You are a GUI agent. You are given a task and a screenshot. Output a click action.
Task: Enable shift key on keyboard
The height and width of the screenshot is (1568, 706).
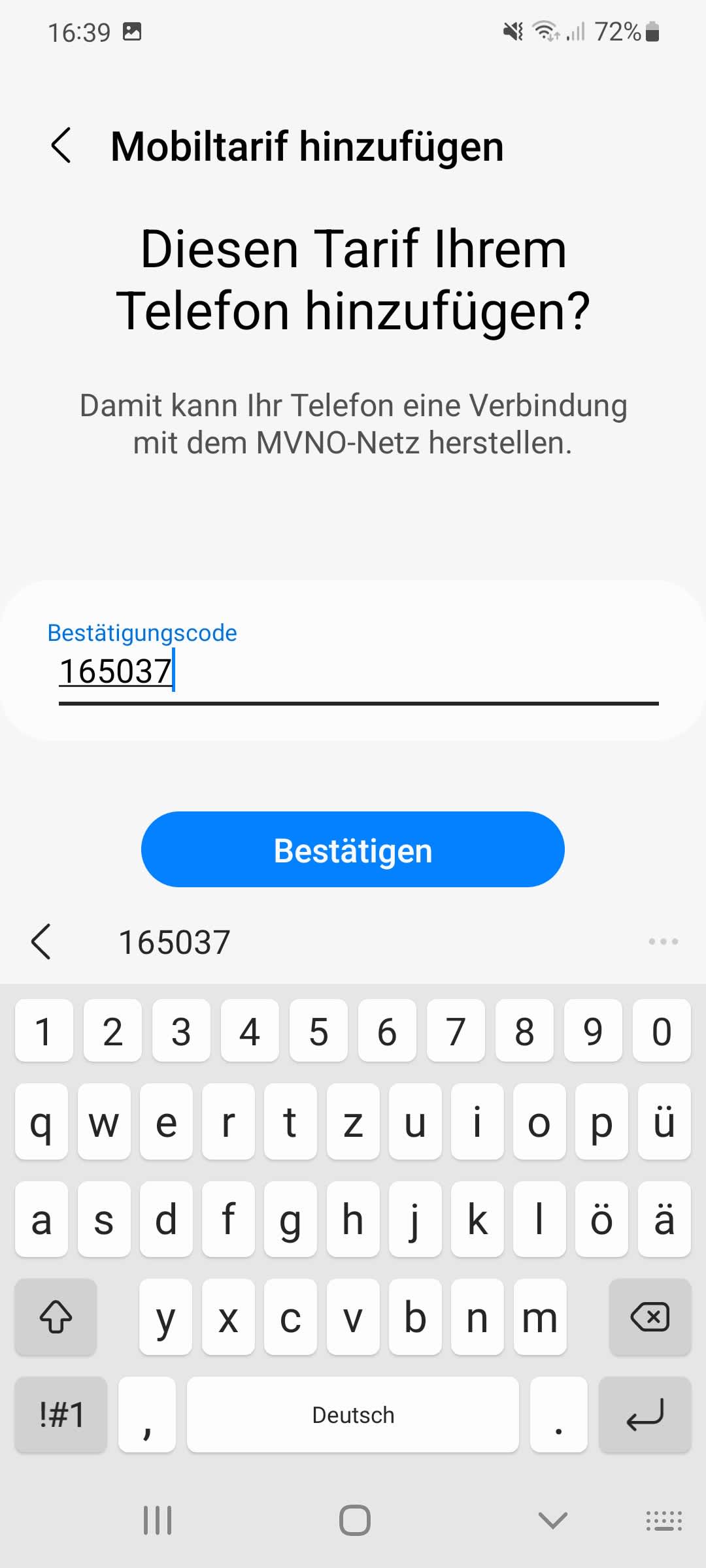click(x=56, y=1316)
